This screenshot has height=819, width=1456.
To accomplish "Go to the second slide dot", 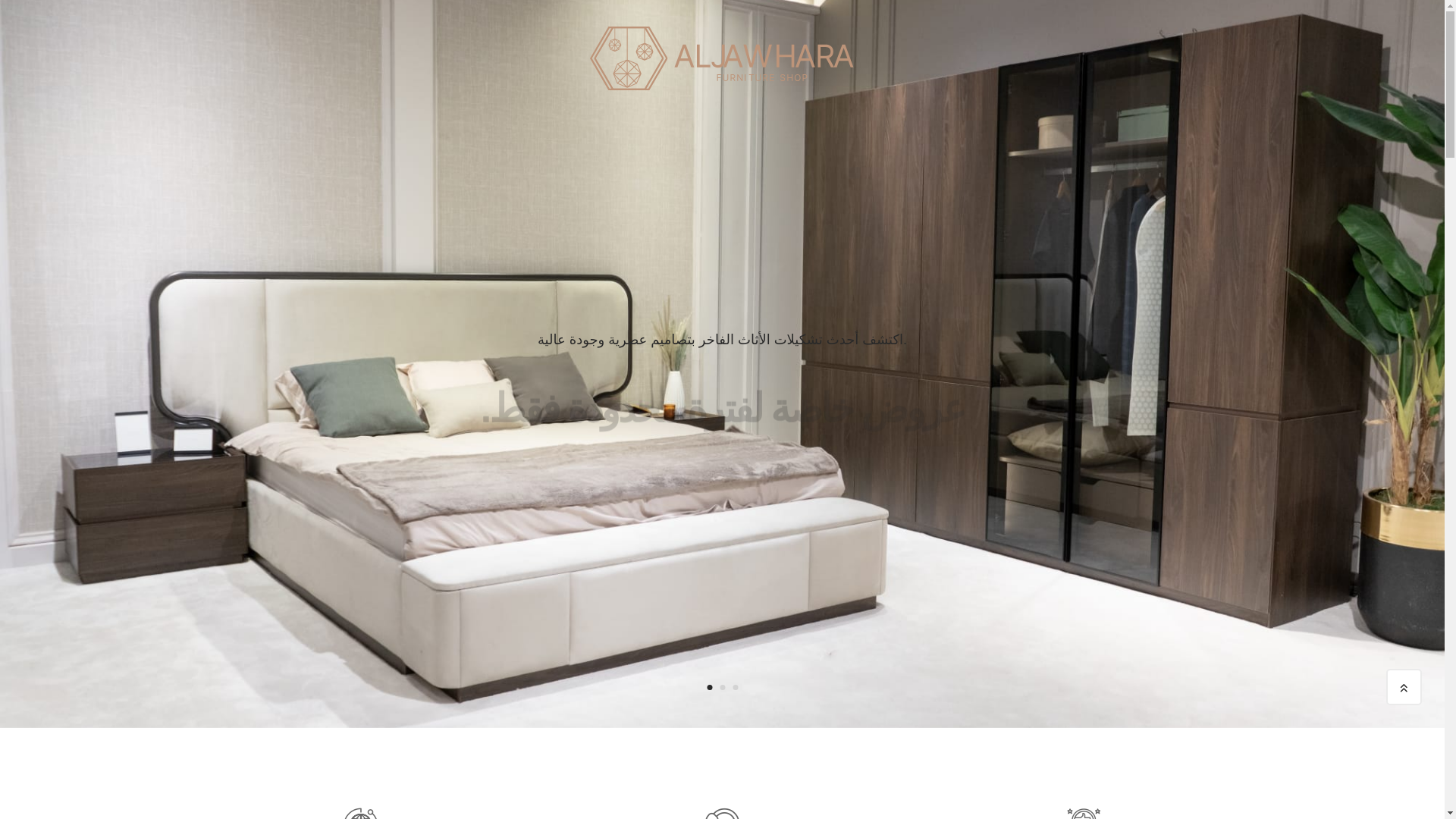I will pos(723,688).
